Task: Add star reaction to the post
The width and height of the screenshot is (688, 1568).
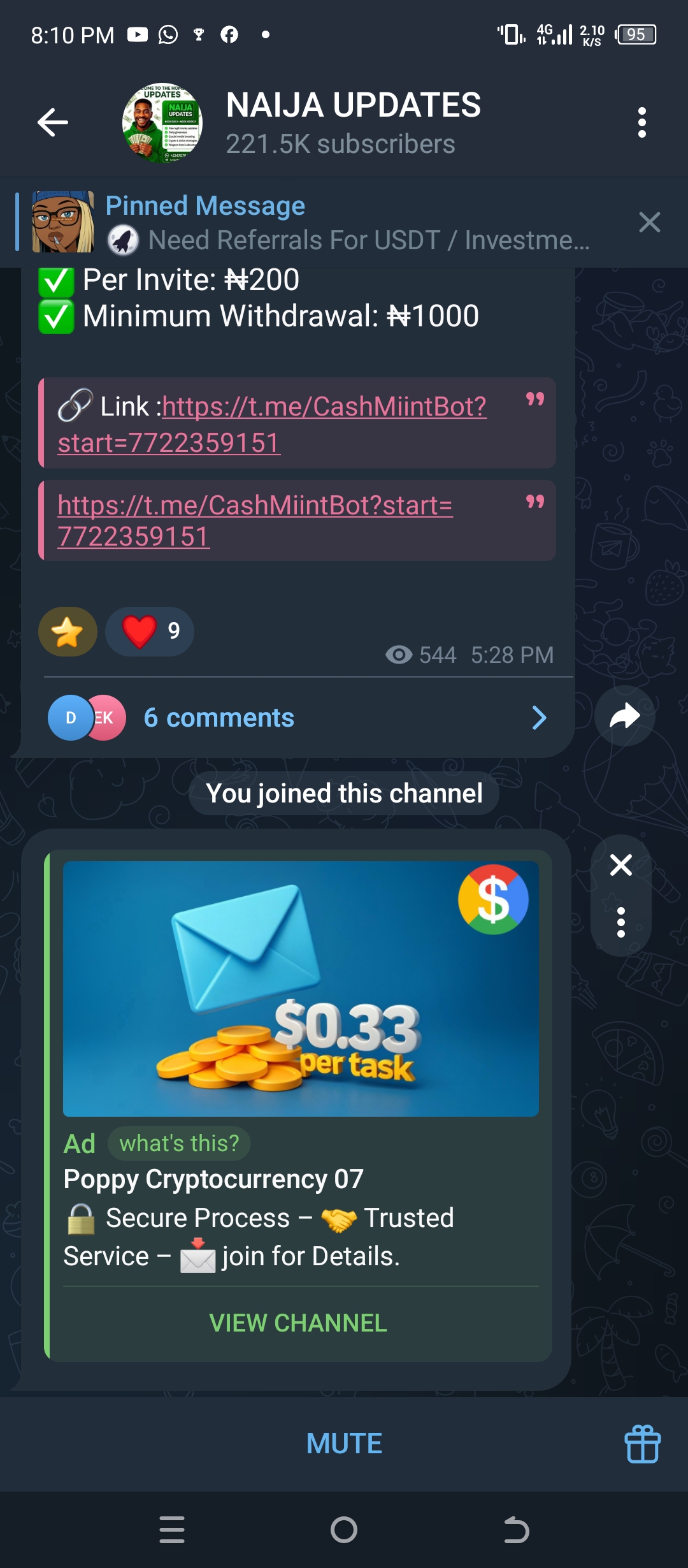Action: pos(68,632)
